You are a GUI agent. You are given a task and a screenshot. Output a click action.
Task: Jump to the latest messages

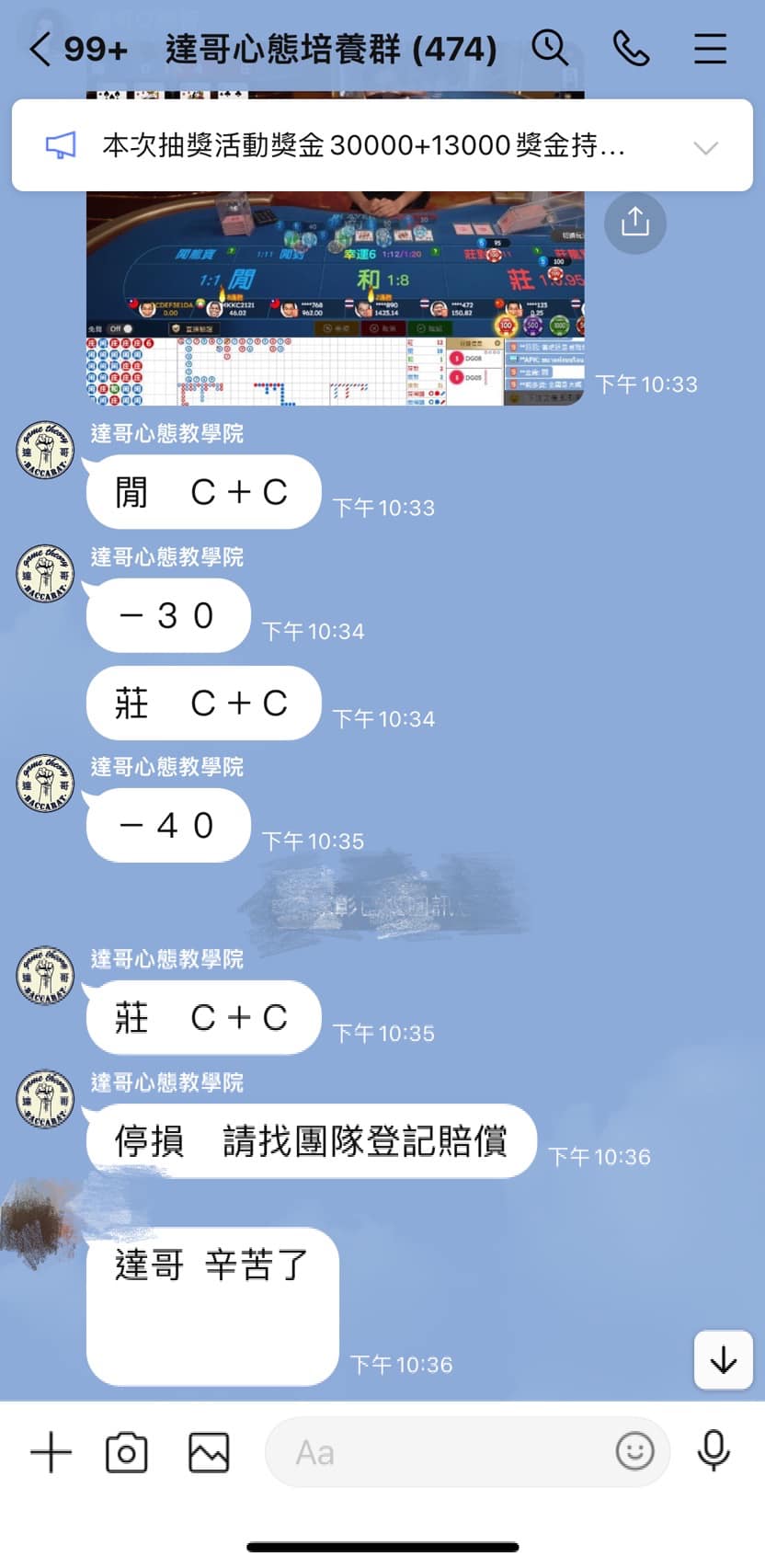coord(723,1358)
